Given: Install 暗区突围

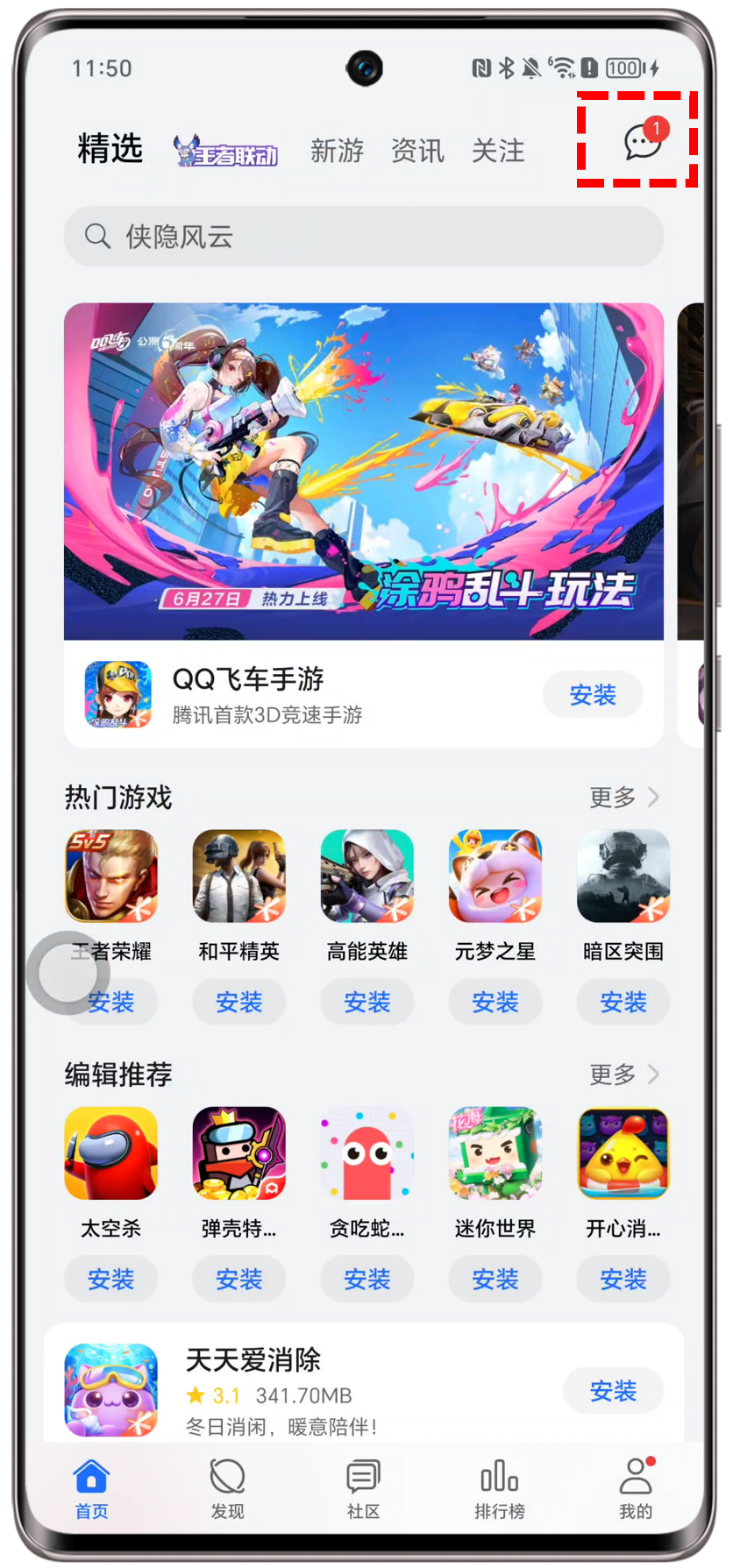Looking at the screenshot, I should click(623, 1002).
